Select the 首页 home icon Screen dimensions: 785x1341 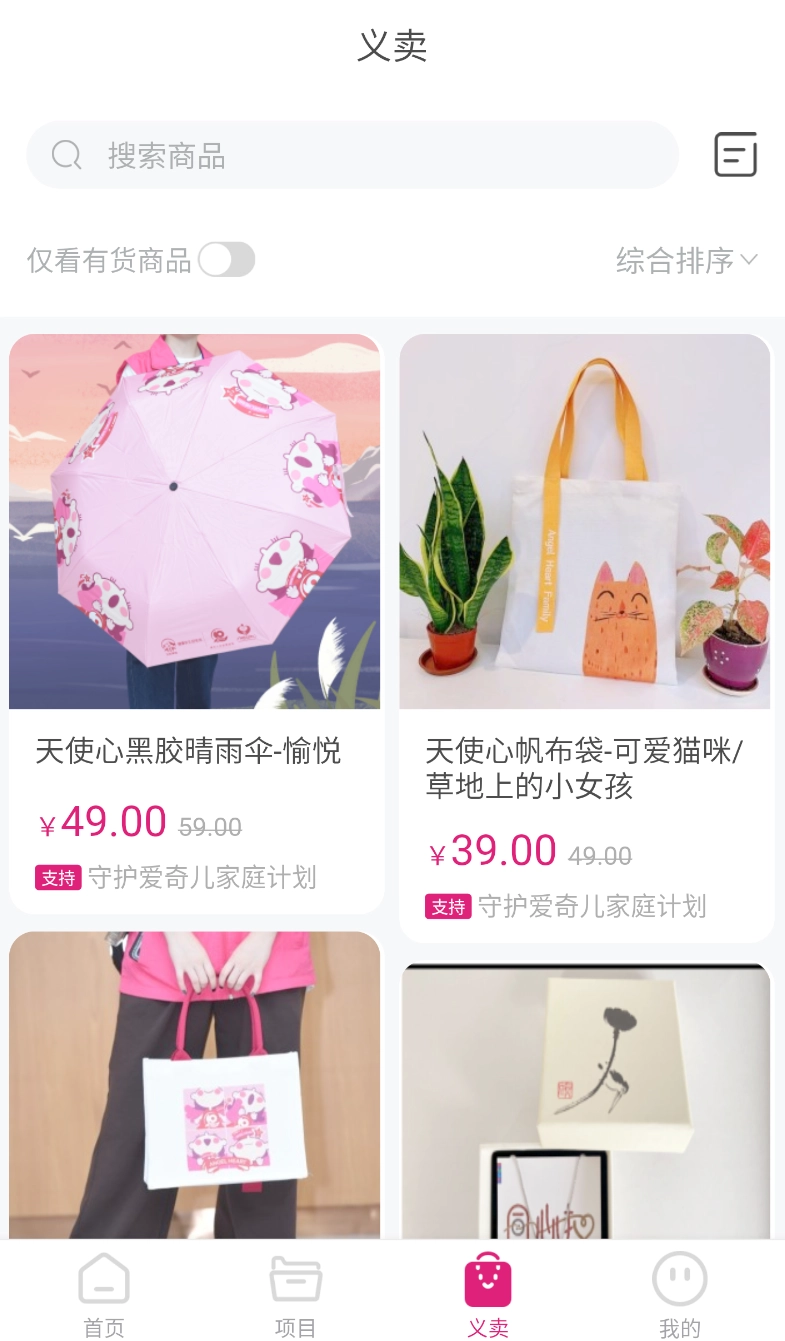click(x=104, y=1278)
